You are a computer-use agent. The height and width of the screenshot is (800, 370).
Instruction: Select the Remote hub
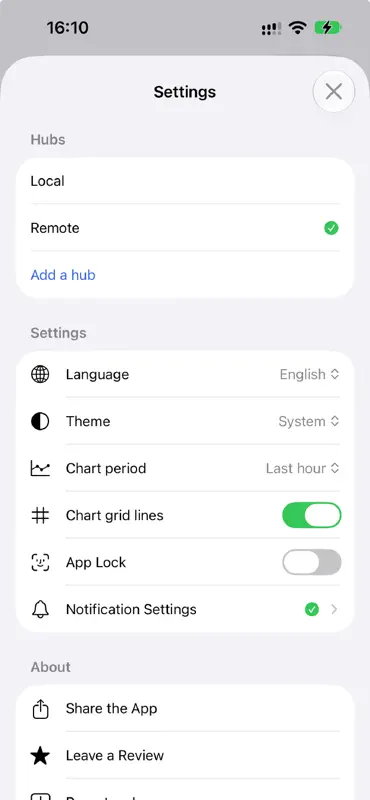point(185,228)
